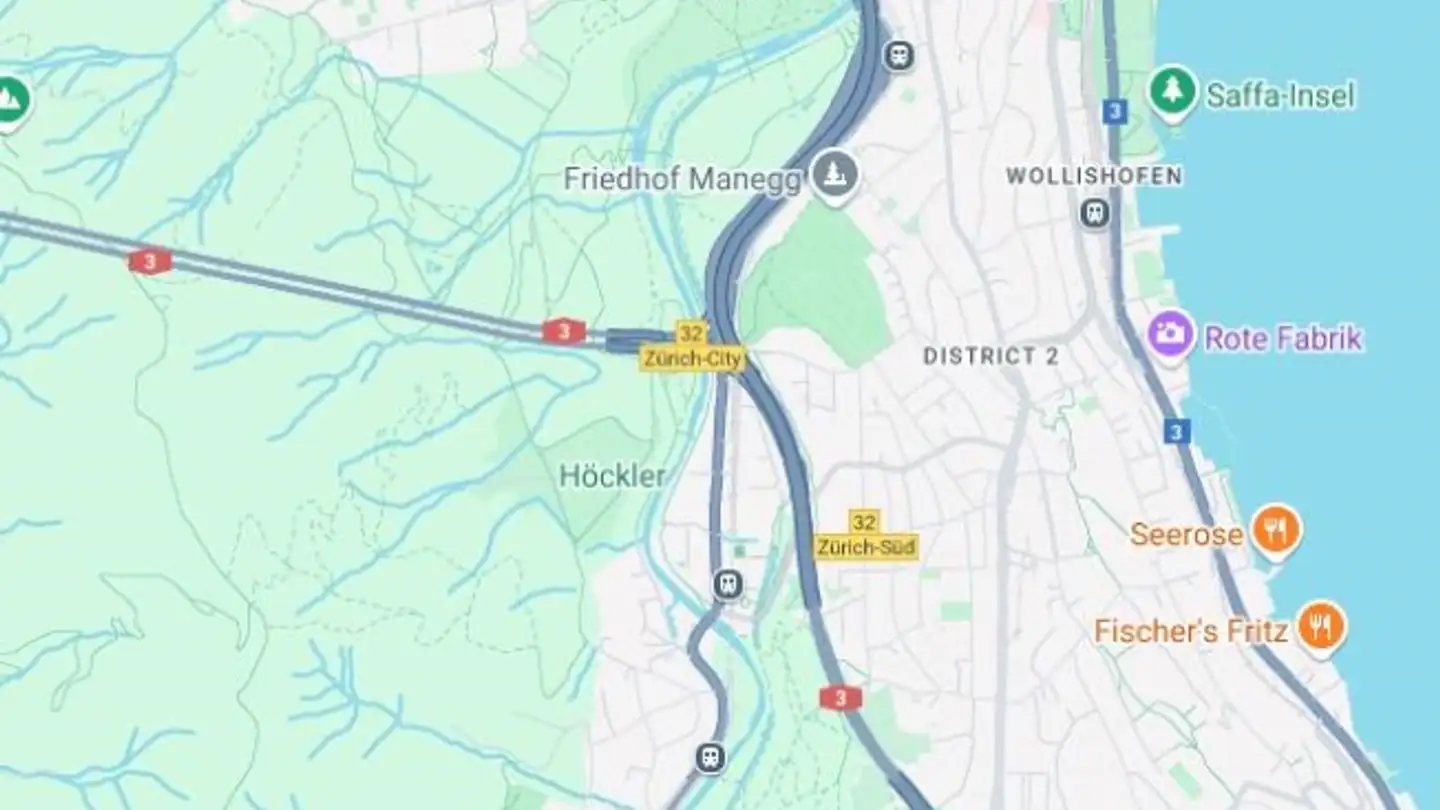The image size is (1440, 810).
Task: Open the Saffa-Insel park marker
Action: click(x=1173, y=91)
